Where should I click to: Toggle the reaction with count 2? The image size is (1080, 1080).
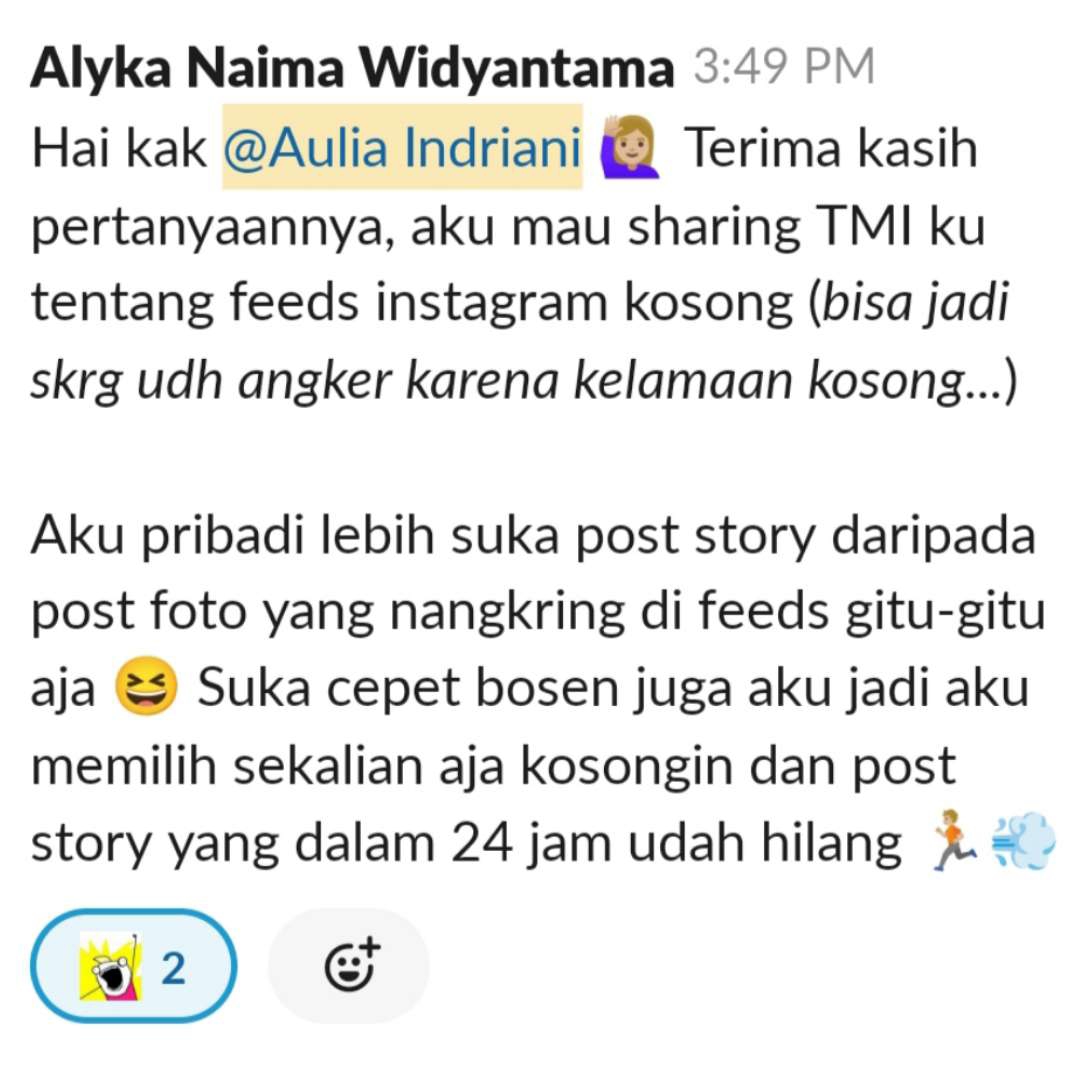tap(133, 966)
